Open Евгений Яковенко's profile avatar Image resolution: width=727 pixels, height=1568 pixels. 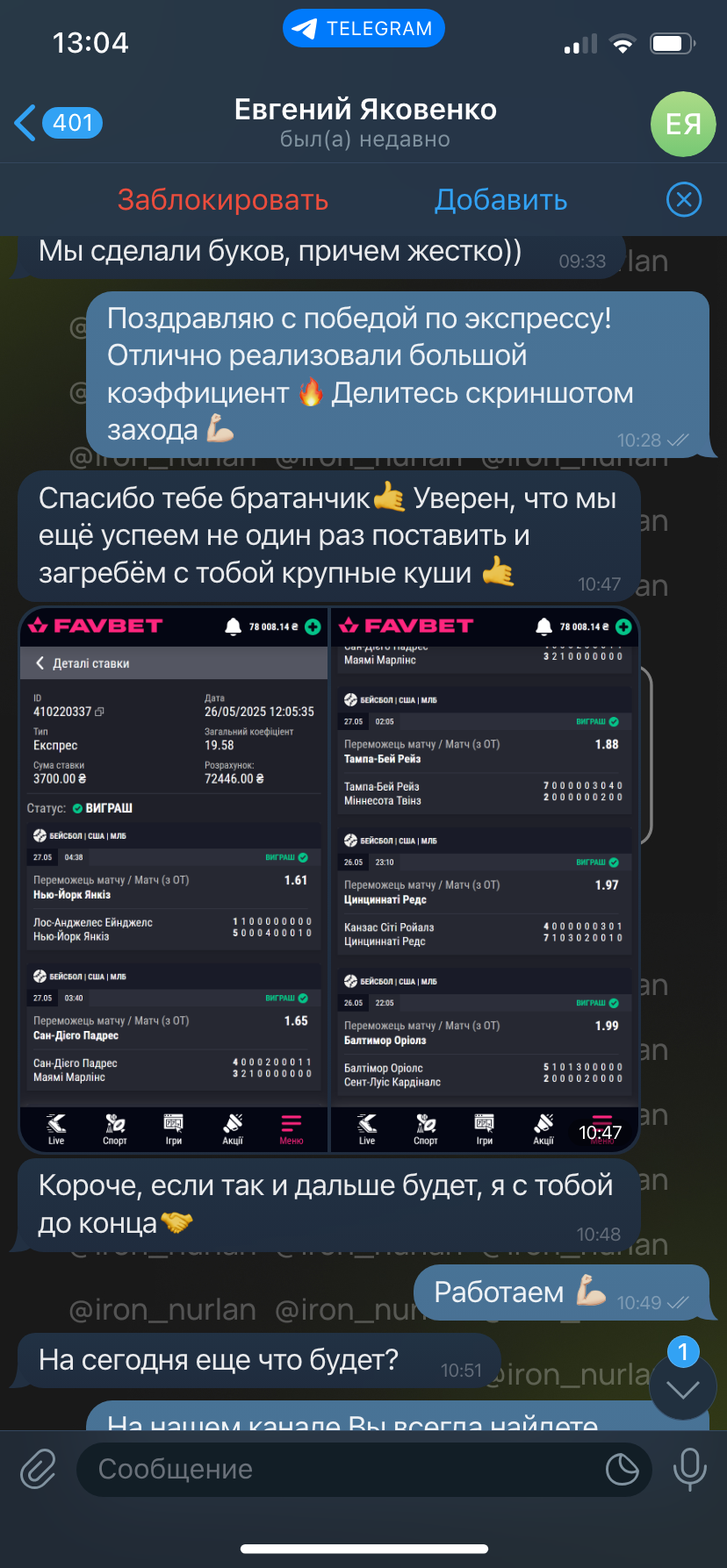(x=683, y=124)
